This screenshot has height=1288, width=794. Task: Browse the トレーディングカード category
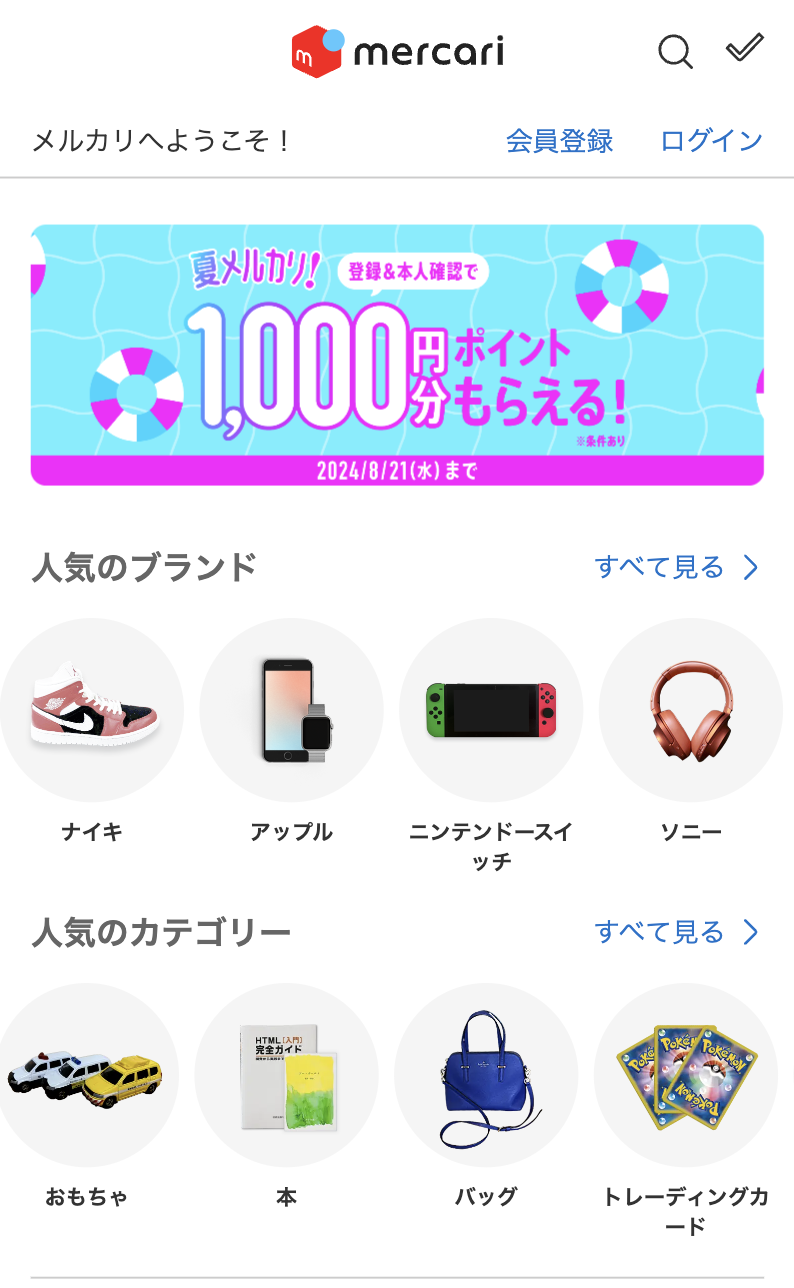tap(686, 1110)
